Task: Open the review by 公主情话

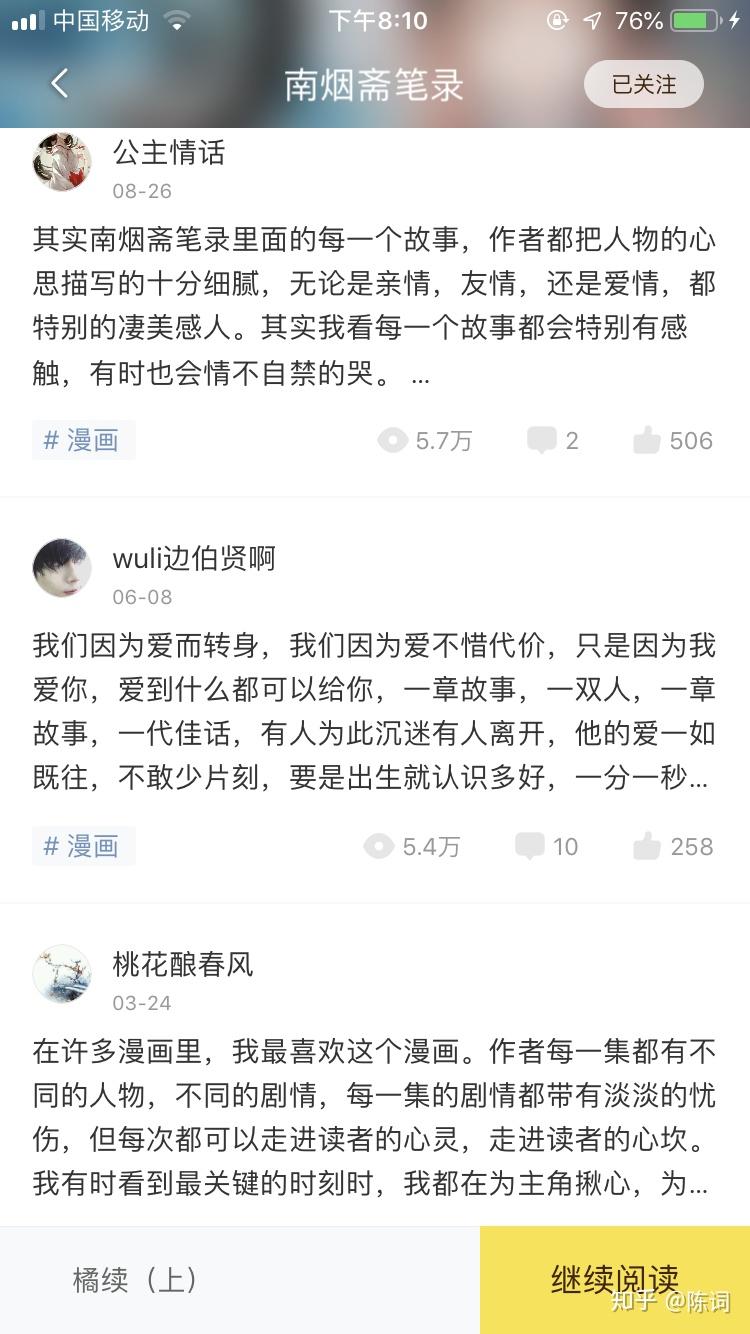Action: click(x=374, y=308)
